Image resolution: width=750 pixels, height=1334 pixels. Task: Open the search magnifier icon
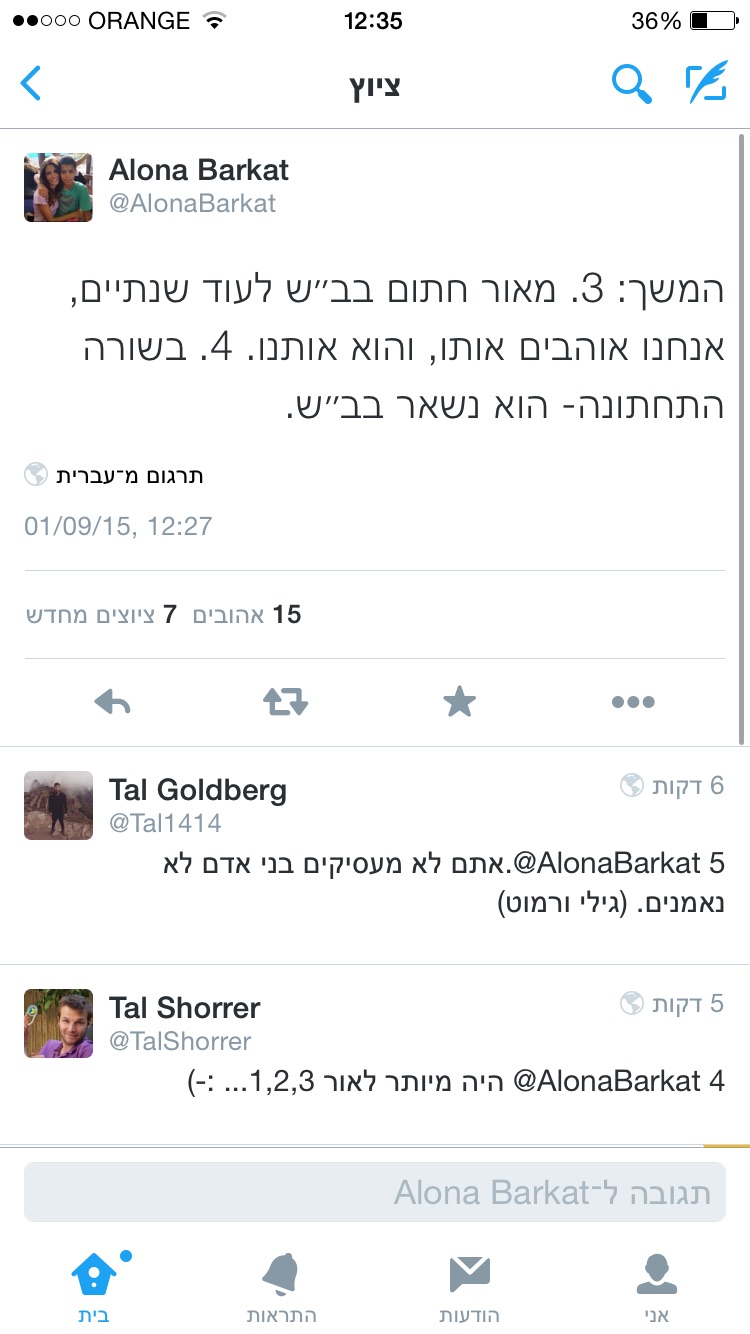point(631,84)
